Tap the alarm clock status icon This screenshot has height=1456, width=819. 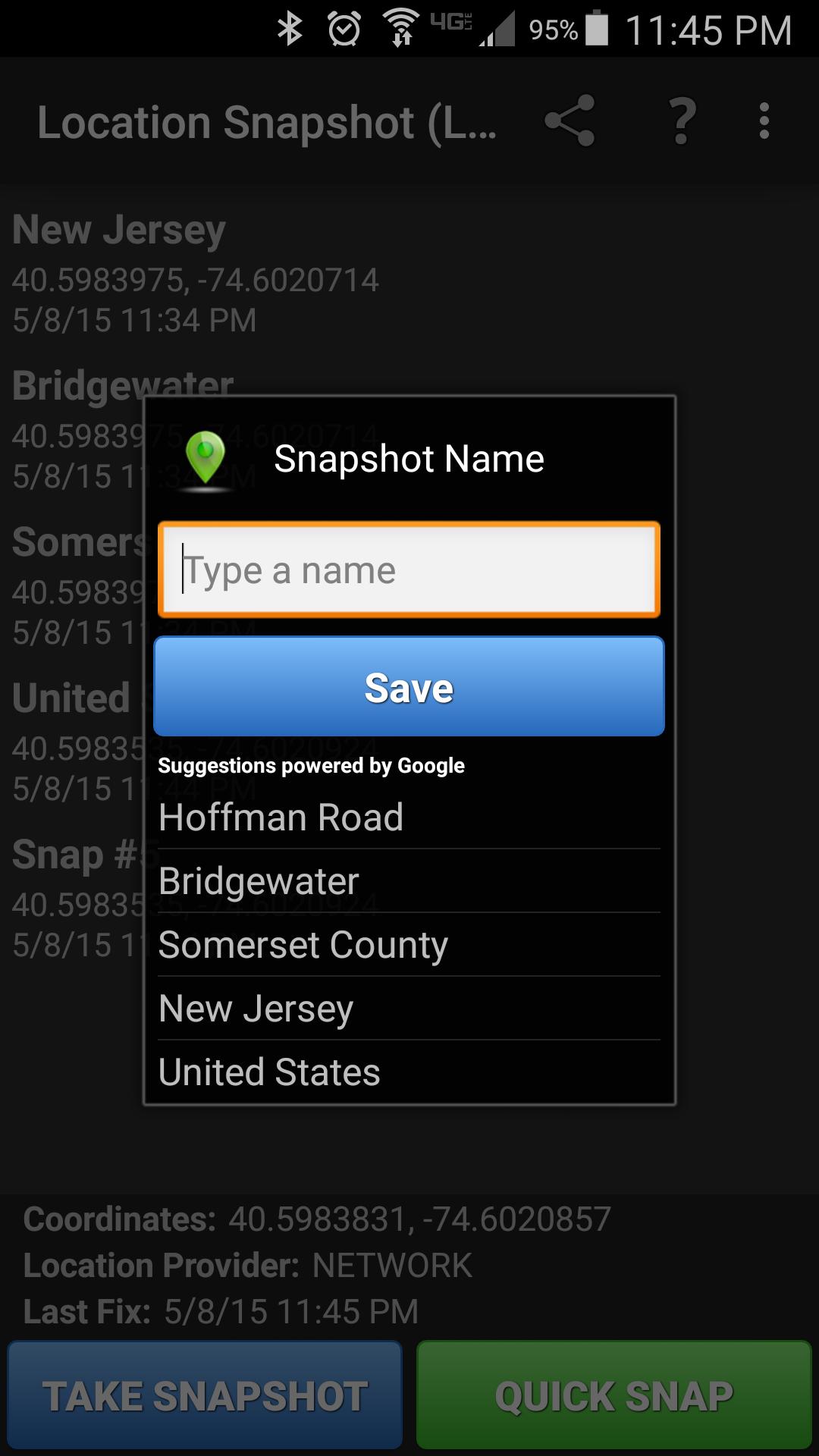[343, 29]
